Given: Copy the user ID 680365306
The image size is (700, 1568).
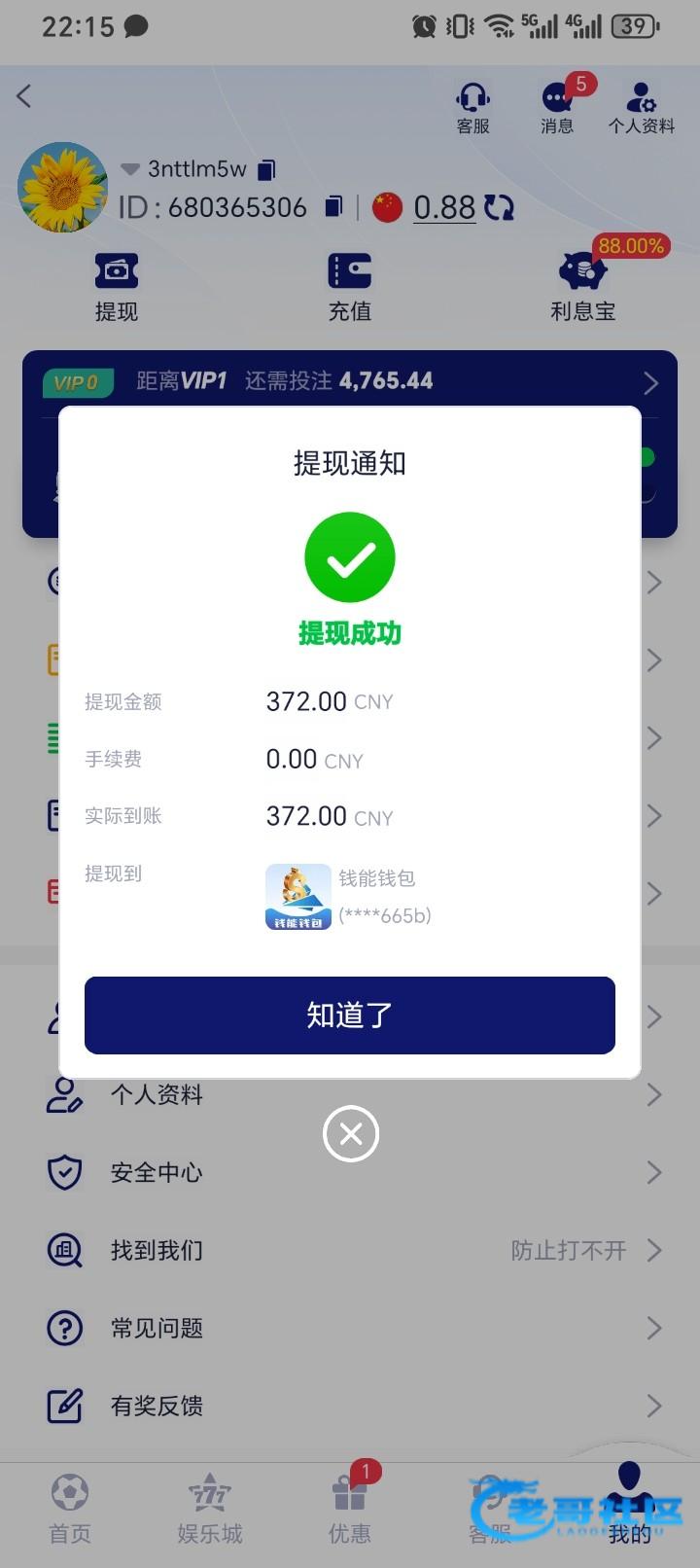Looking at the screenshot, I should coord(333,206).
